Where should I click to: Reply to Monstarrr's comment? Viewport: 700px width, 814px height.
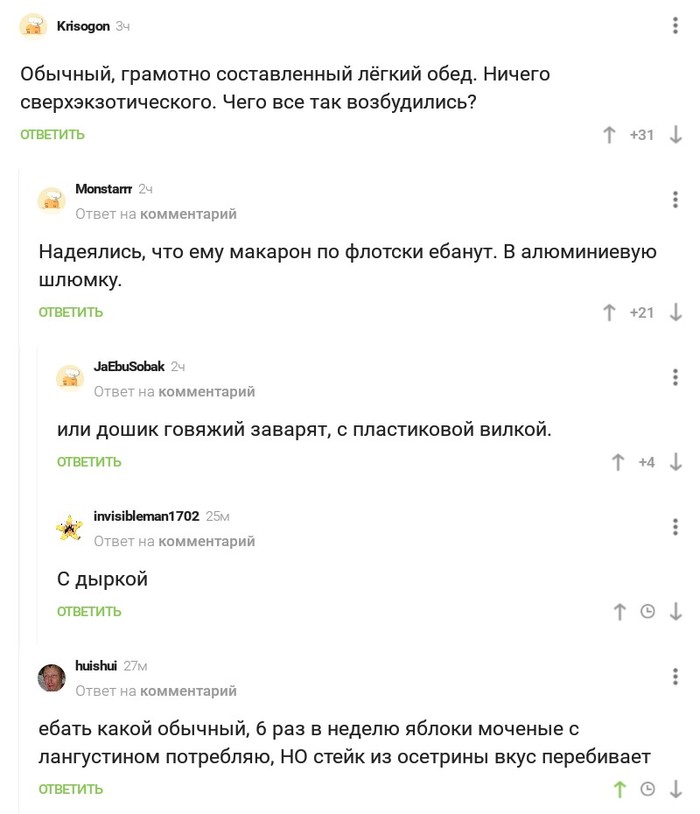click(70, 312)
